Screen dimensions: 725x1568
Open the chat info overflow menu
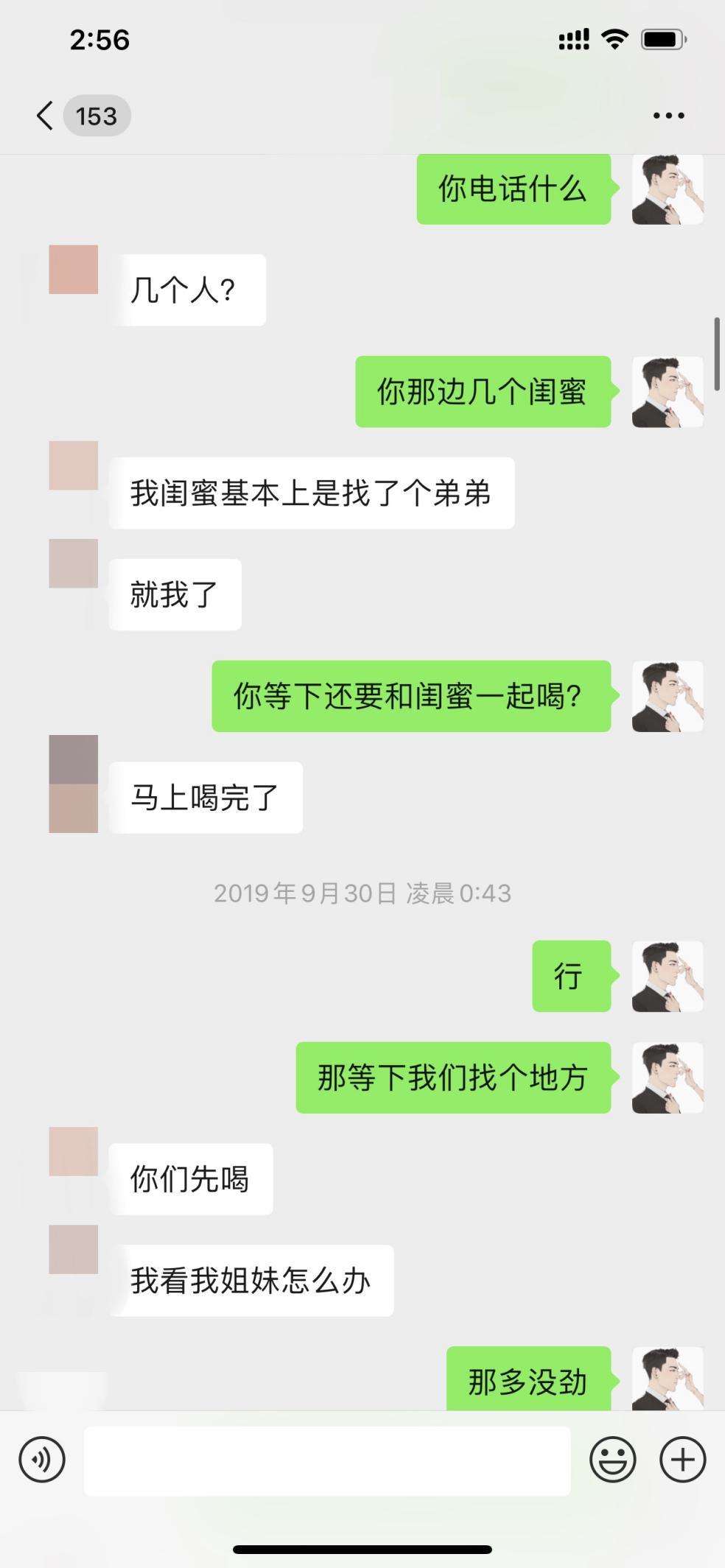pyautogui.click(x=668, y=116)
